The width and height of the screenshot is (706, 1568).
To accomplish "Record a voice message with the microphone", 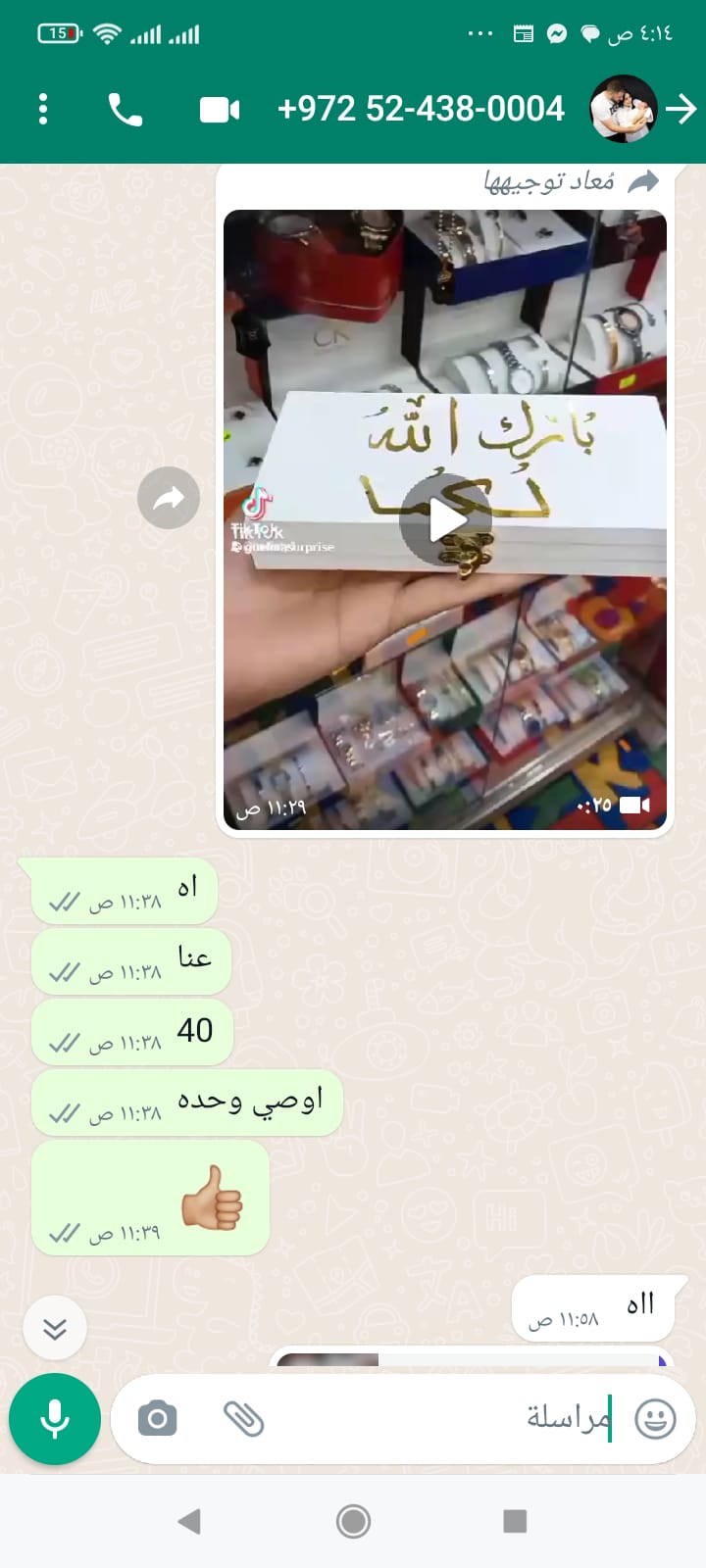I will tap(55, 1418).
